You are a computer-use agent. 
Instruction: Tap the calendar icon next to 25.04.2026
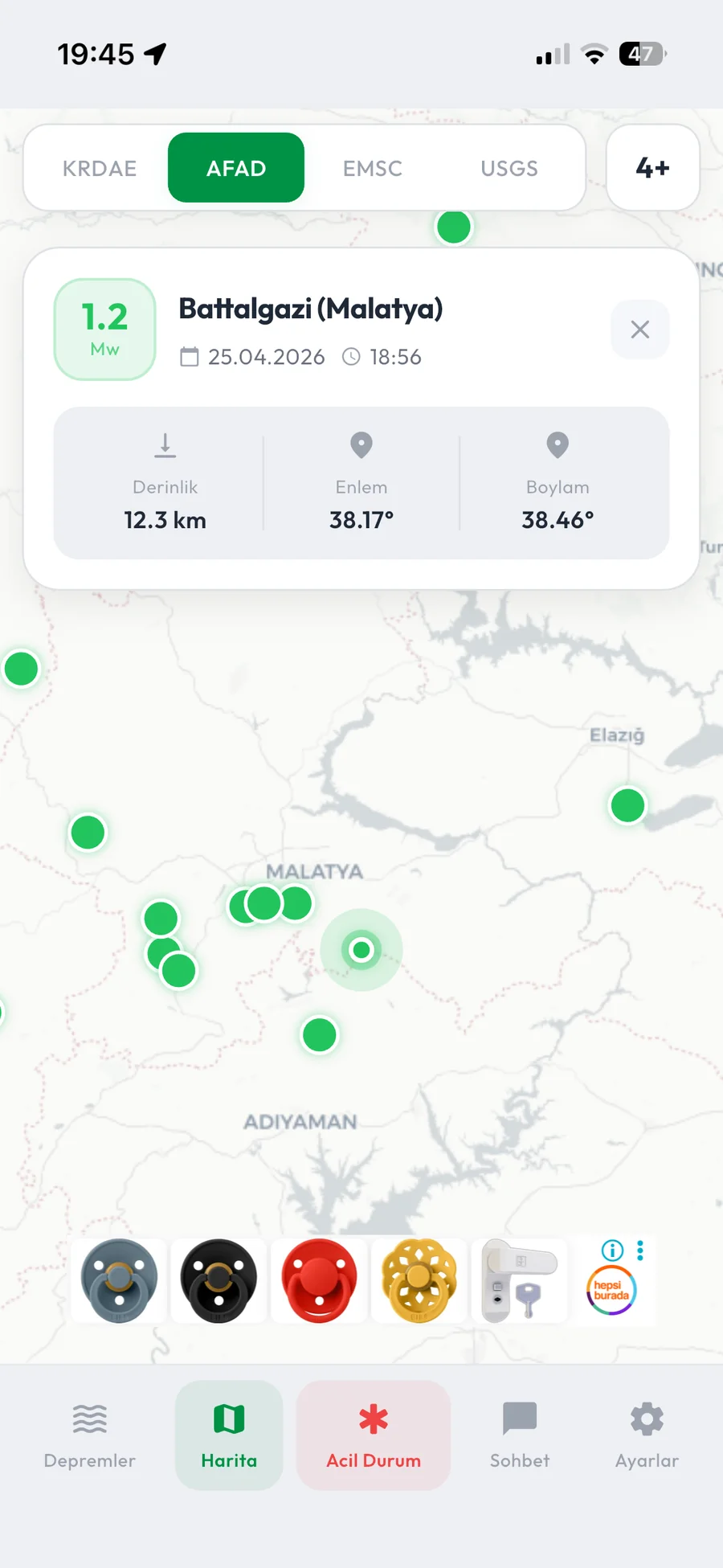[190, 357]
